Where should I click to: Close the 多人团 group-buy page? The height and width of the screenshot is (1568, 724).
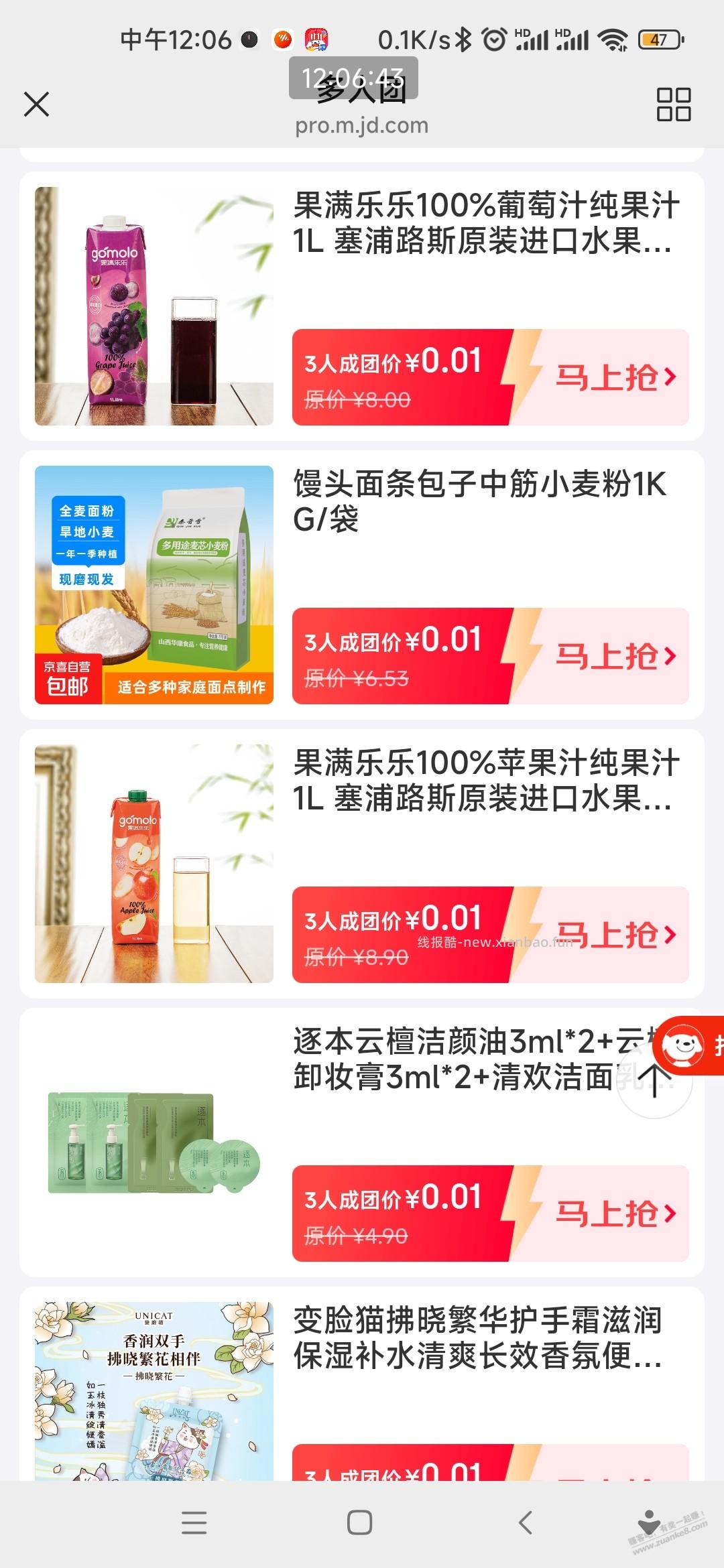point(37,104)
